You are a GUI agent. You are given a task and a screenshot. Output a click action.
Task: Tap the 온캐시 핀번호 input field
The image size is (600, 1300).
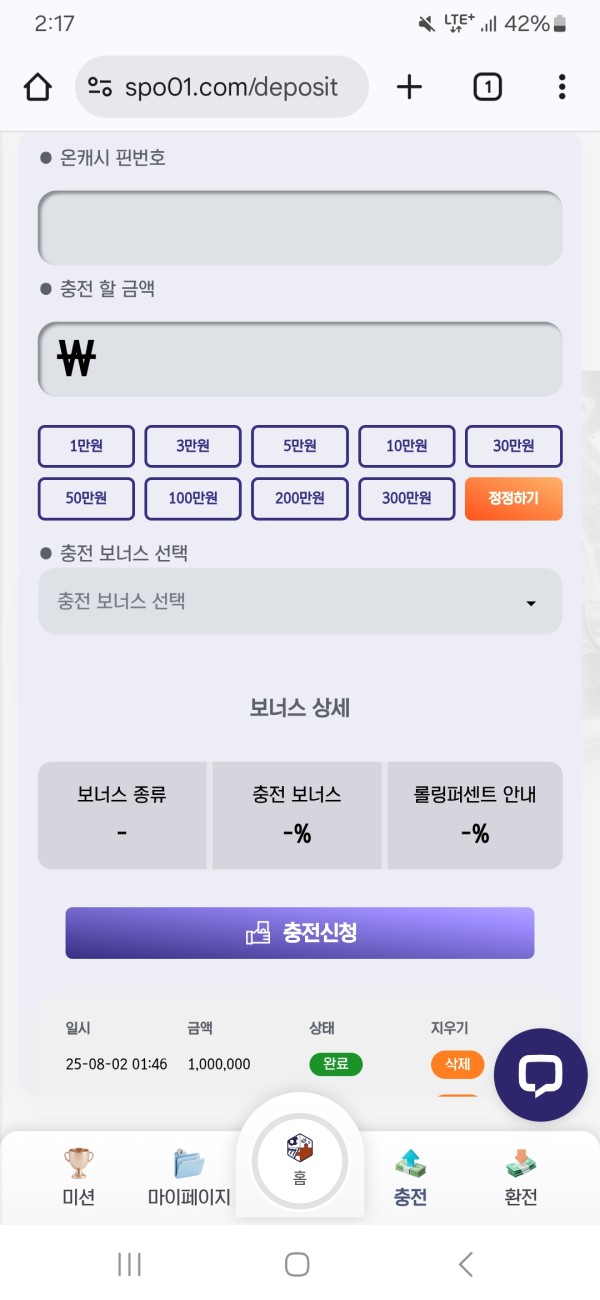[x=300, y=228]
